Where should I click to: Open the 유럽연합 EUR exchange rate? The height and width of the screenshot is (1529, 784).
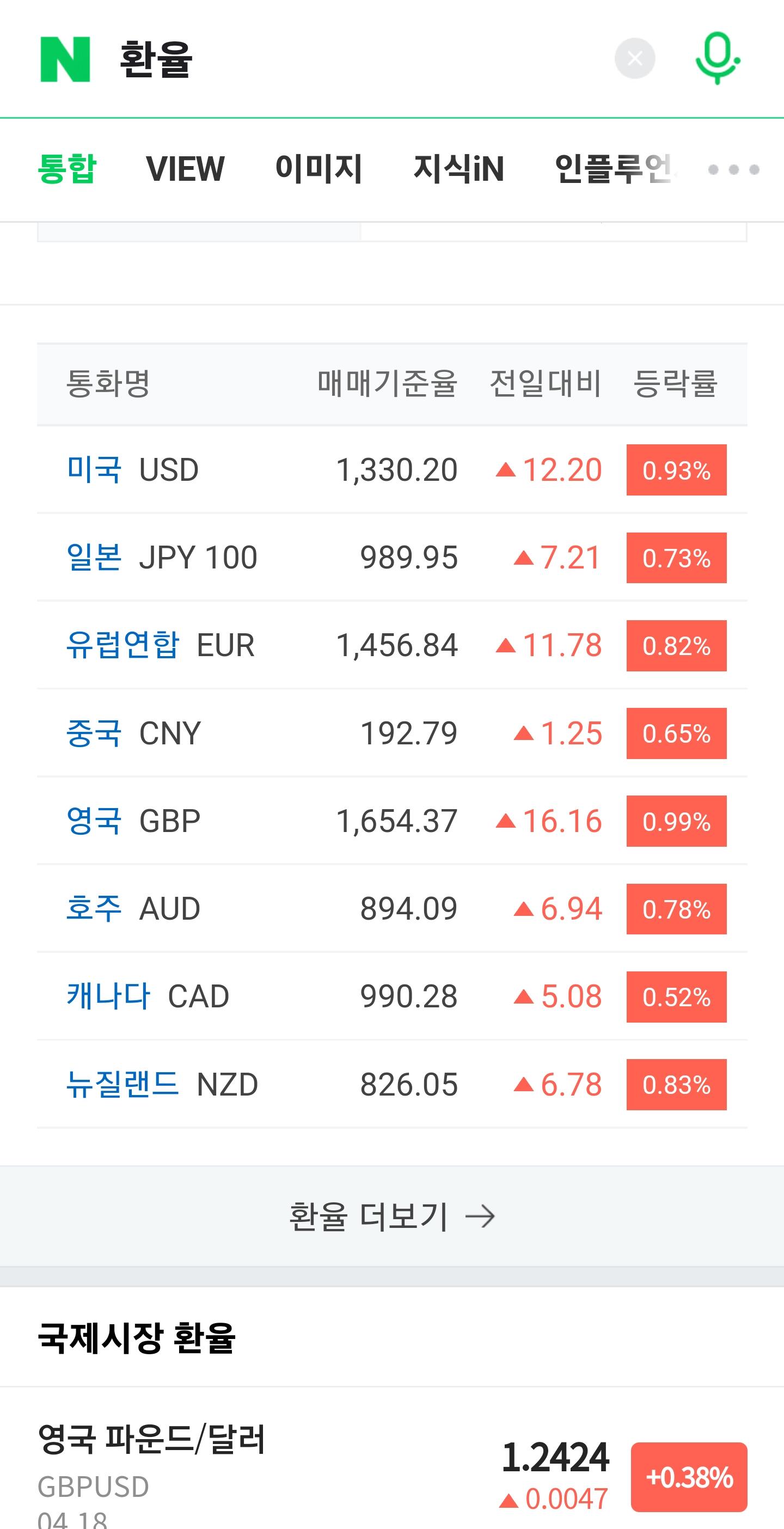122,645
